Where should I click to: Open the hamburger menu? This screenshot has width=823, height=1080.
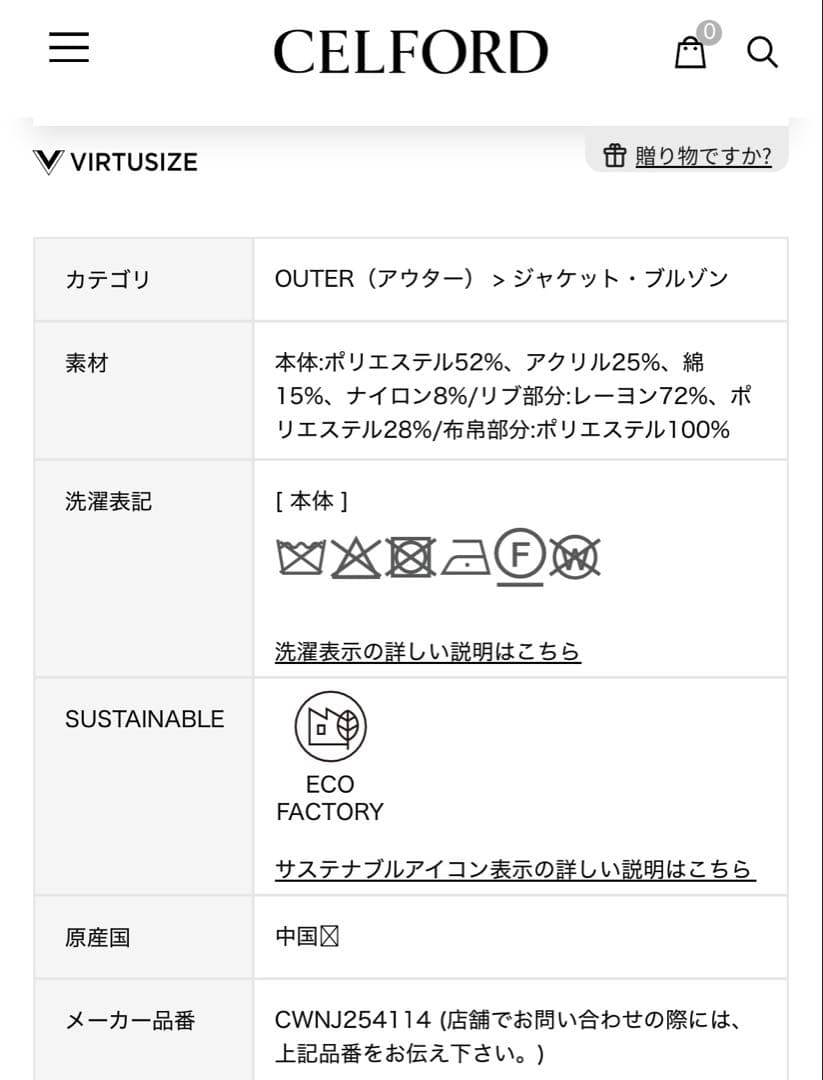coord(69,48)
